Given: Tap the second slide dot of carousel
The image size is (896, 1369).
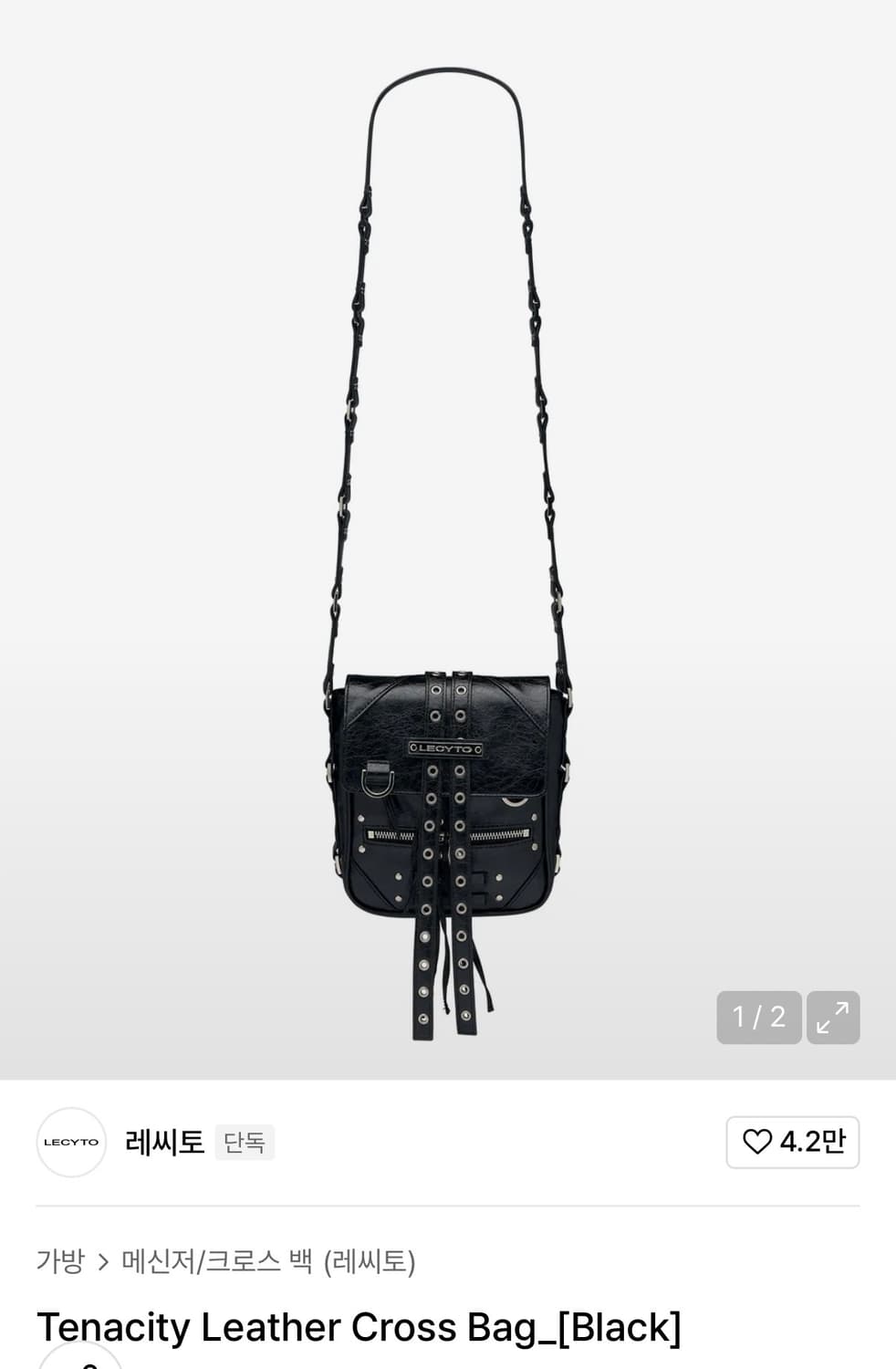Looking at the screenshot, I should click(778, 1018).
